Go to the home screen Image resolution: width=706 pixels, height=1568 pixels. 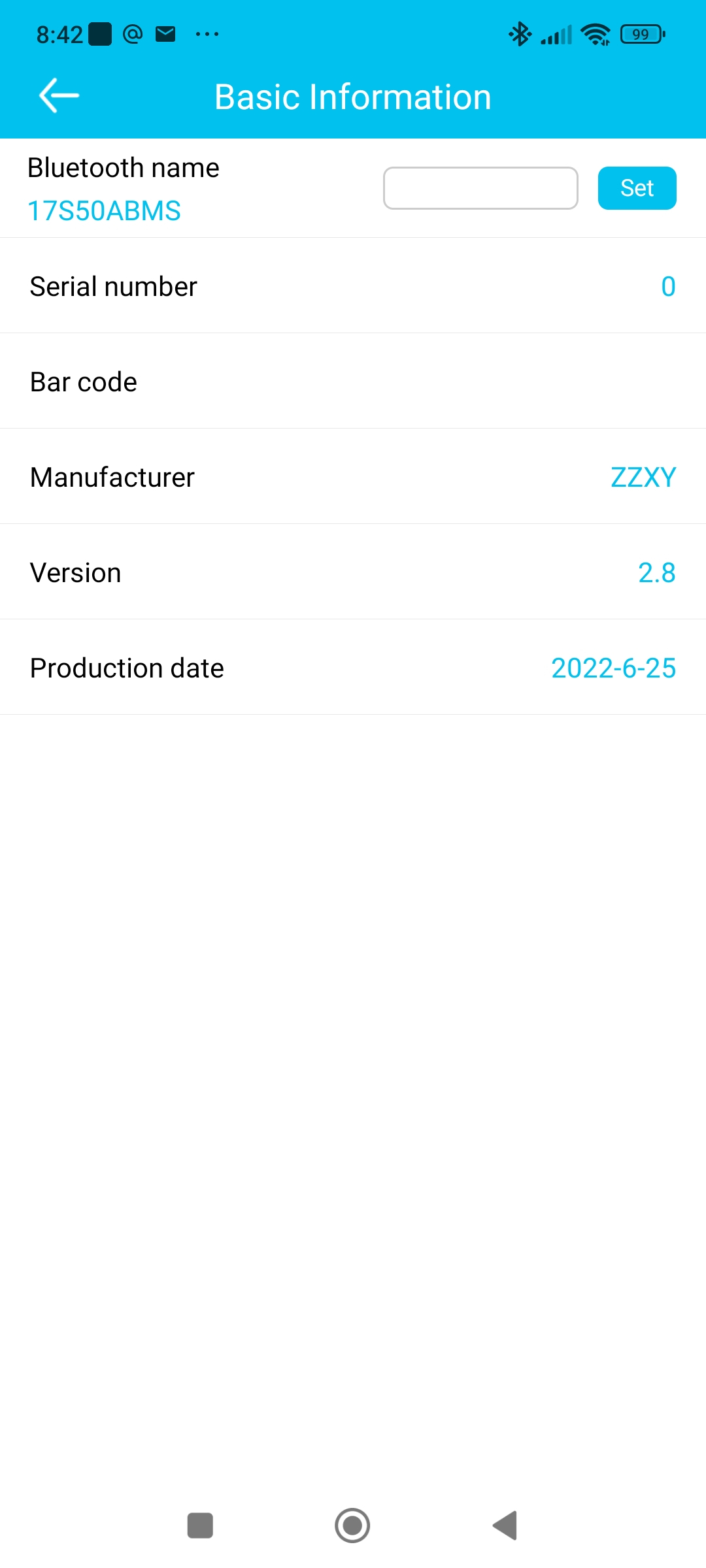click(x=352, y=1526)
